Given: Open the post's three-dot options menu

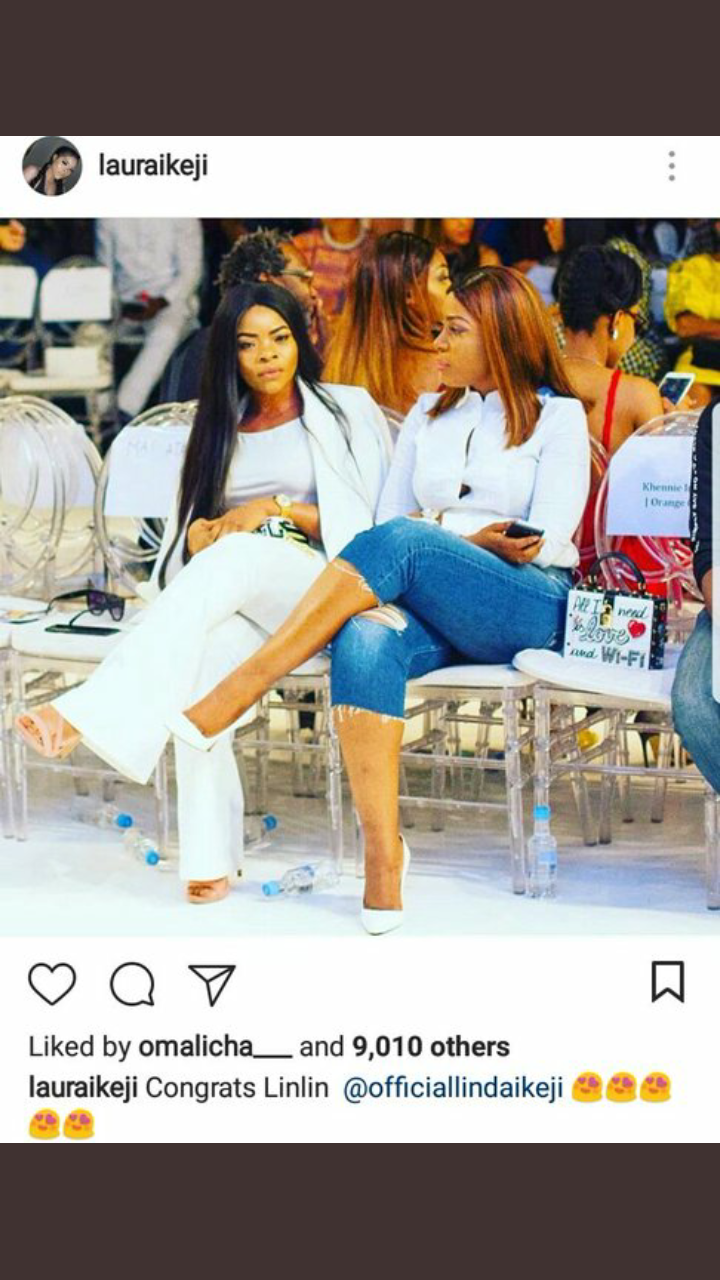Looking at the screenshot, I should coord(671,166).
